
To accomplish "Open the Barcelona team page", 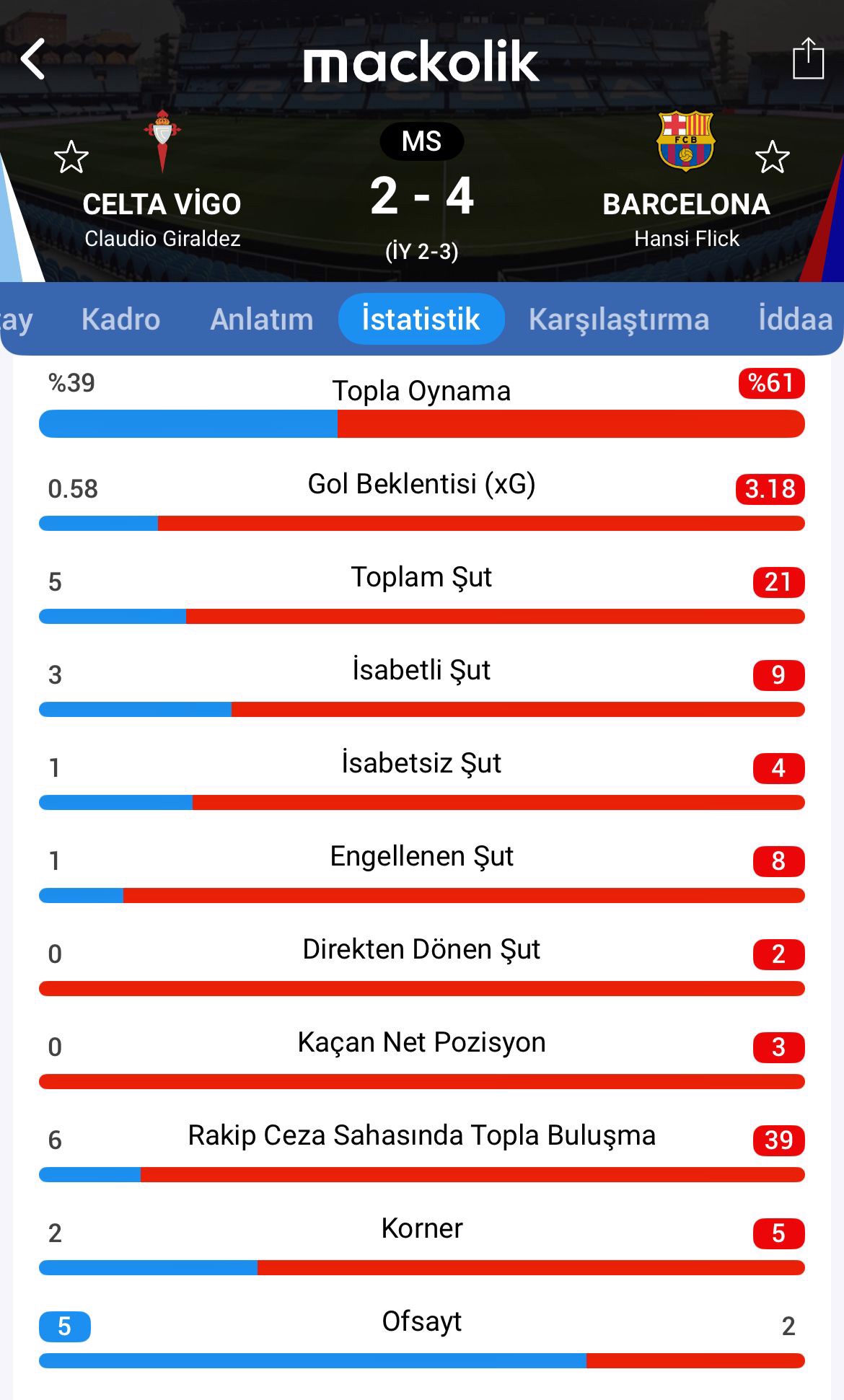I will pyautogui.click(x=685, y=203).
